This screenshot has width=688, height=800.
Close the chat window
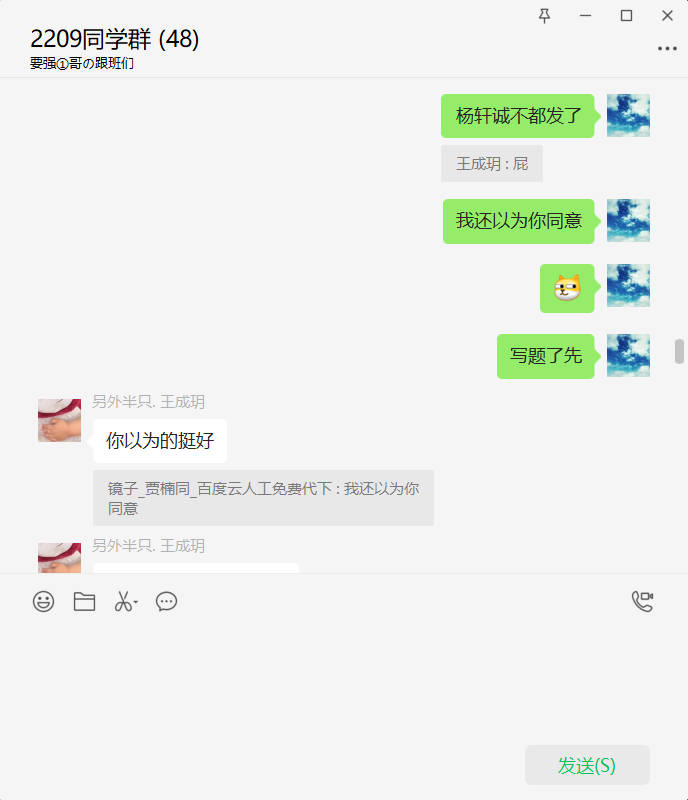(x=667, y=15)
